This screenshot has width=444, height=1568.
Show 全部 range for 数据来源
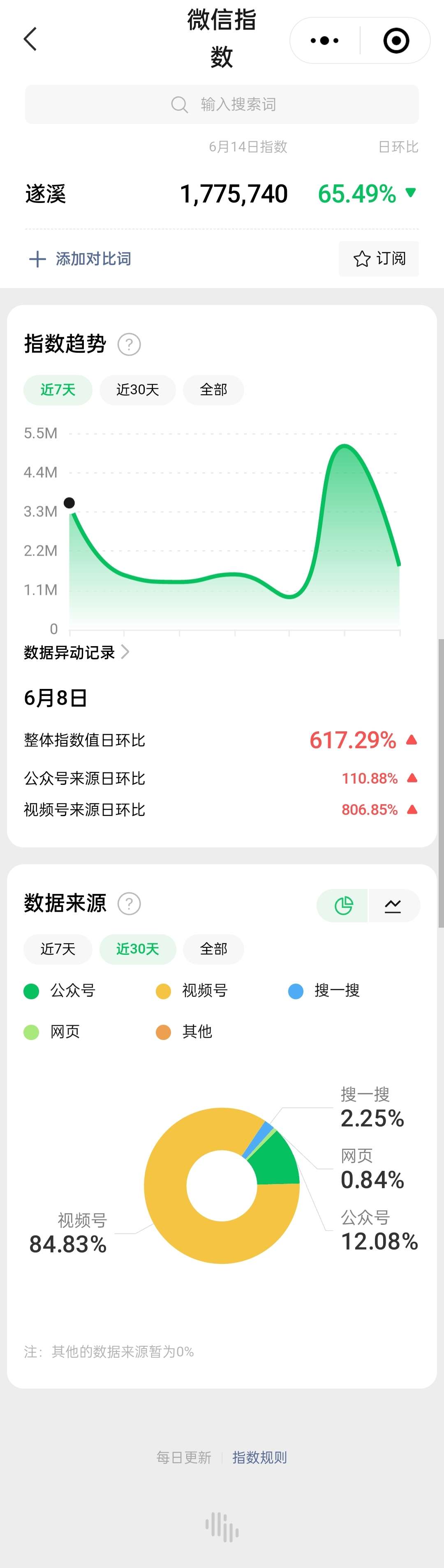tap(213, 949)
